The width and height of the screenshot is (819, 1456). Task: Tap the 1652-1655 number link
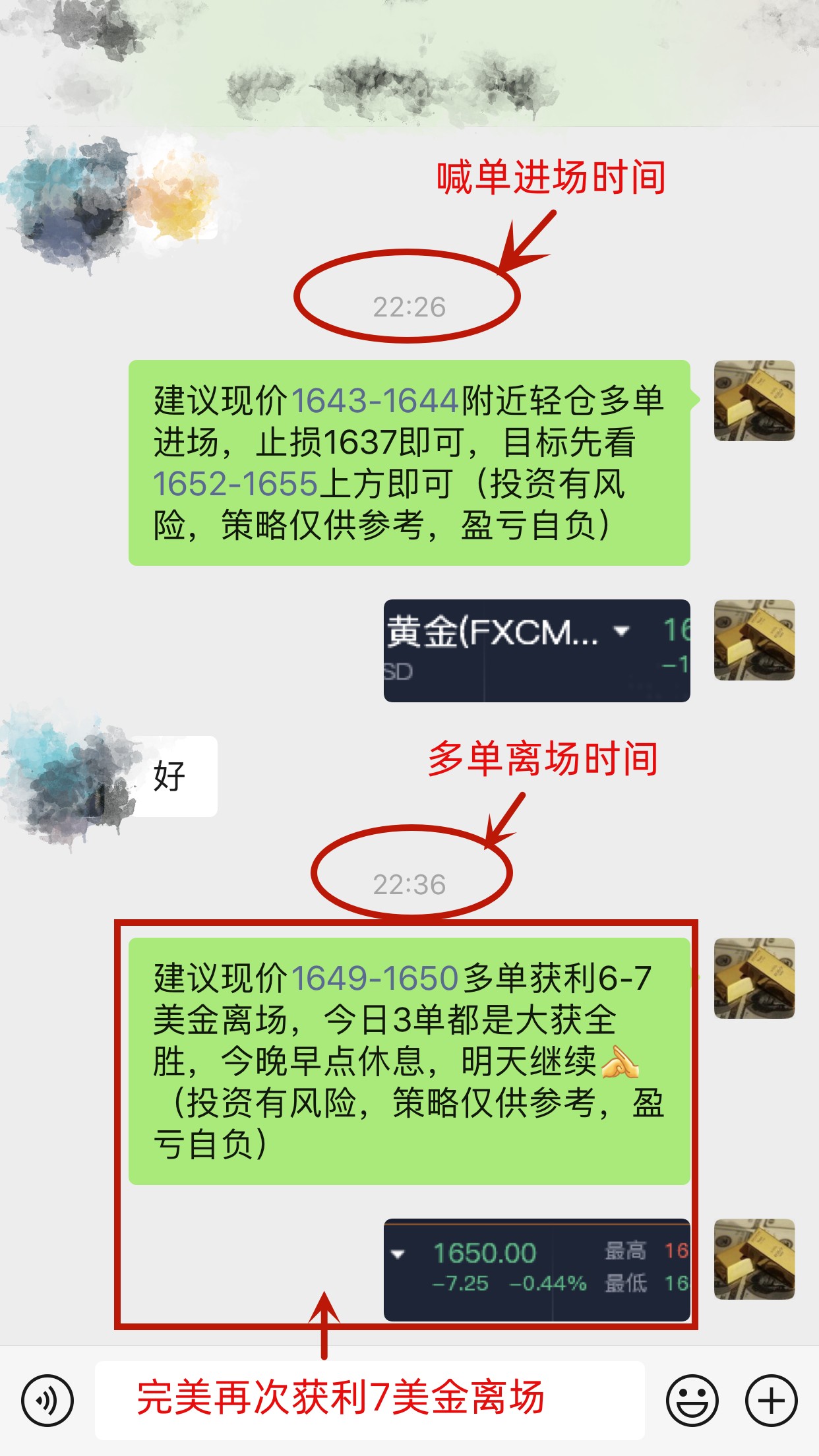pos(235,484)
